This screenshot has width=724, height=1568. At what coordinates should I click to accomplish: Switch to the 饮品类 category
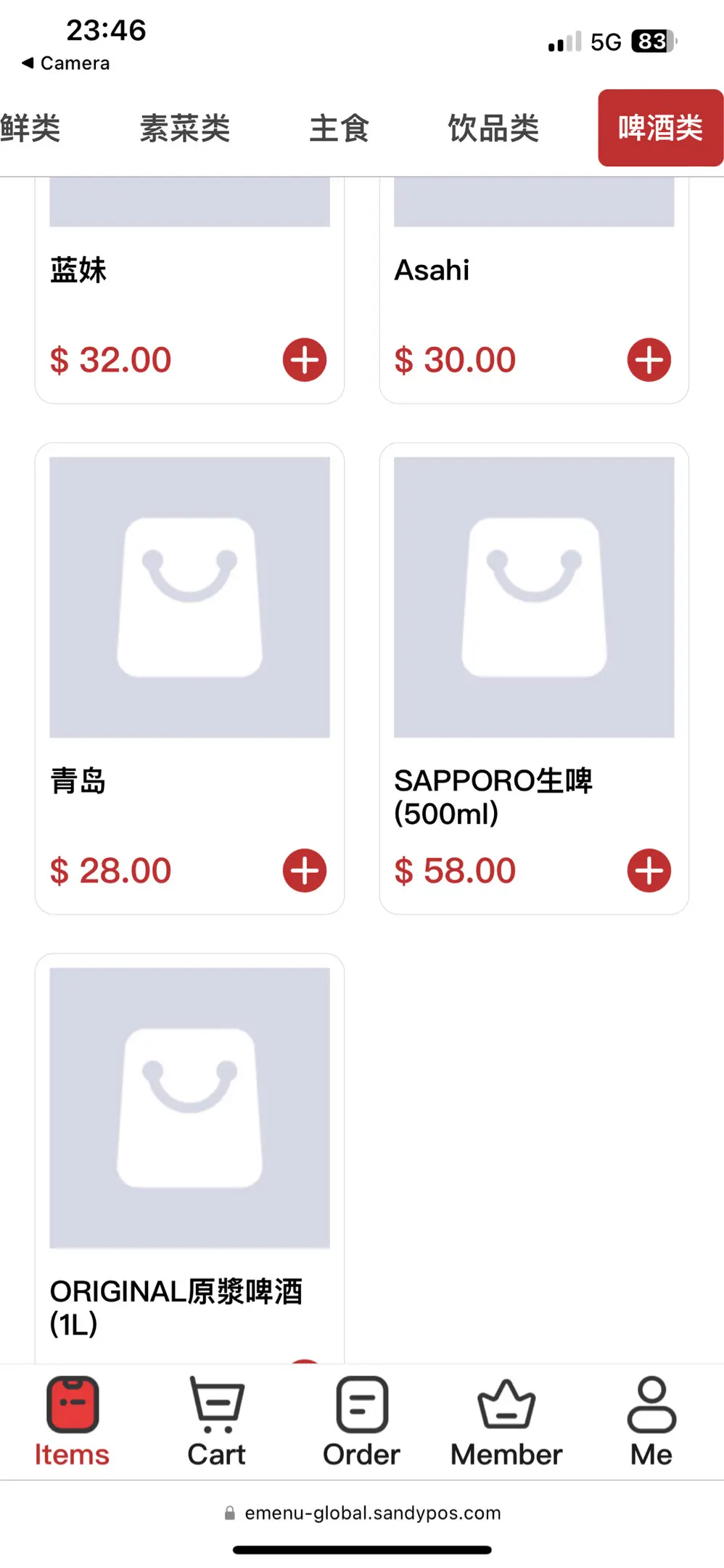pyautogui.click(x=493, y=128)
